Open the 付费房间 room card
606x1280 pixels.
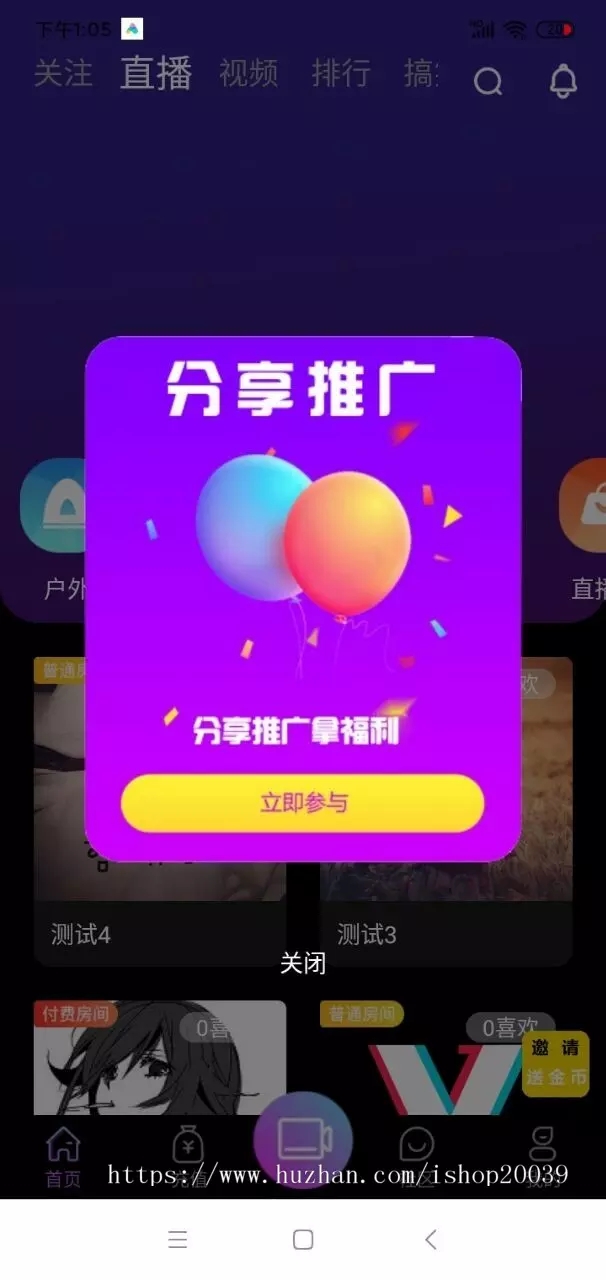click(160, 1058)
